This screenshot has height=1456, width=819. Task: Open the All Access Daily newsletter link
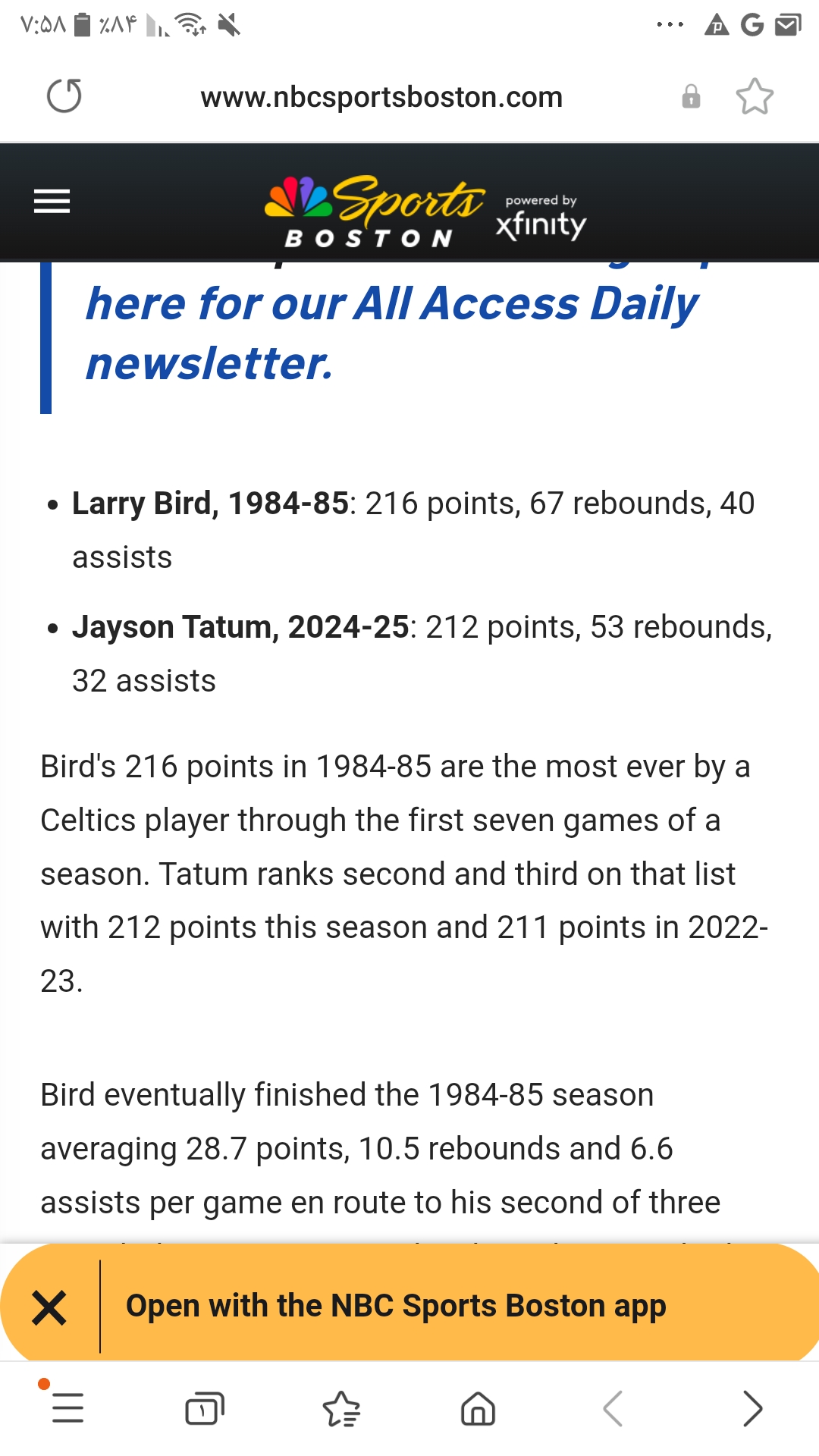tap(392, 334)
